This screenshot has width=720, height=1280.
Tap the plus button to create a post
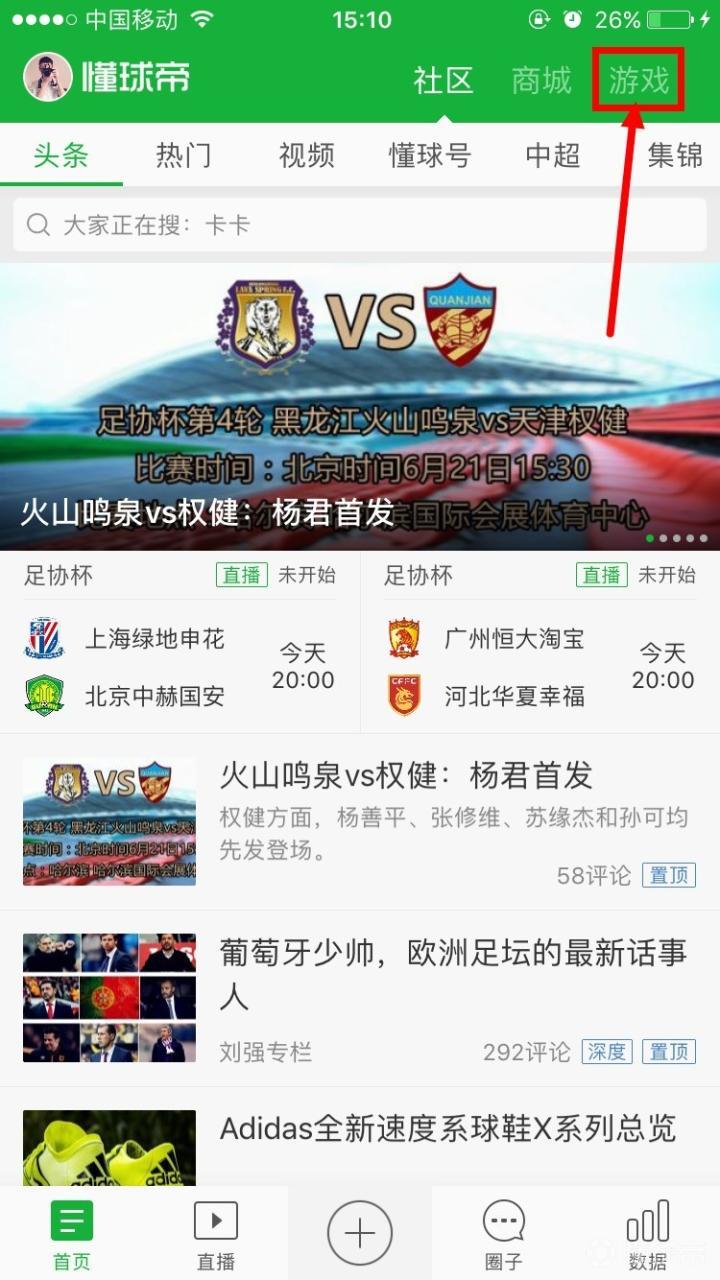[x=359, y=1234]
